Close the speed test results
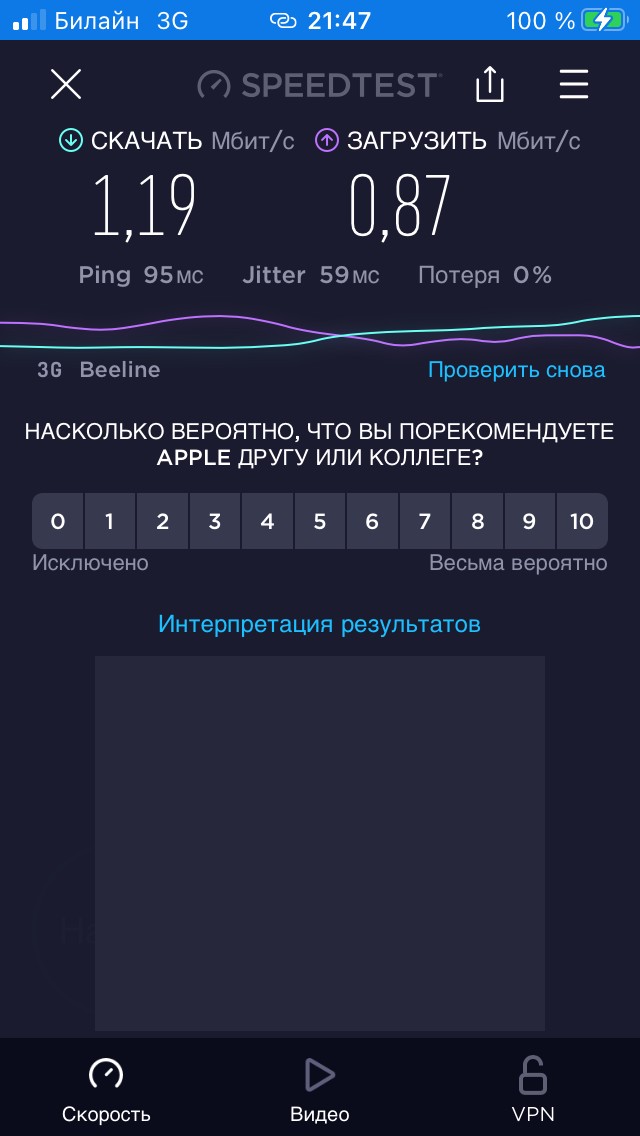The image size is (640, 1136). click(x=66, y=85)
